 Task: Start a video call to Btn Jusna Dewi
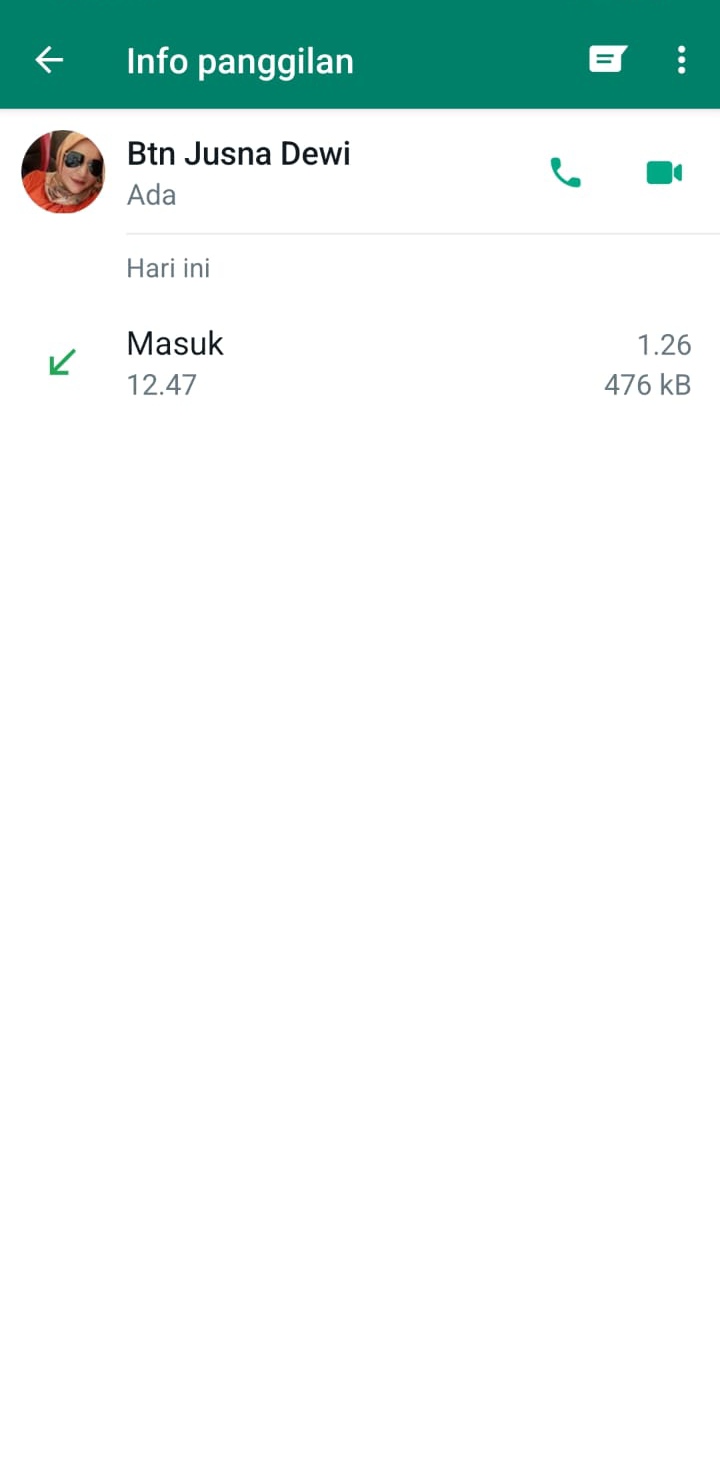(664, 173)
